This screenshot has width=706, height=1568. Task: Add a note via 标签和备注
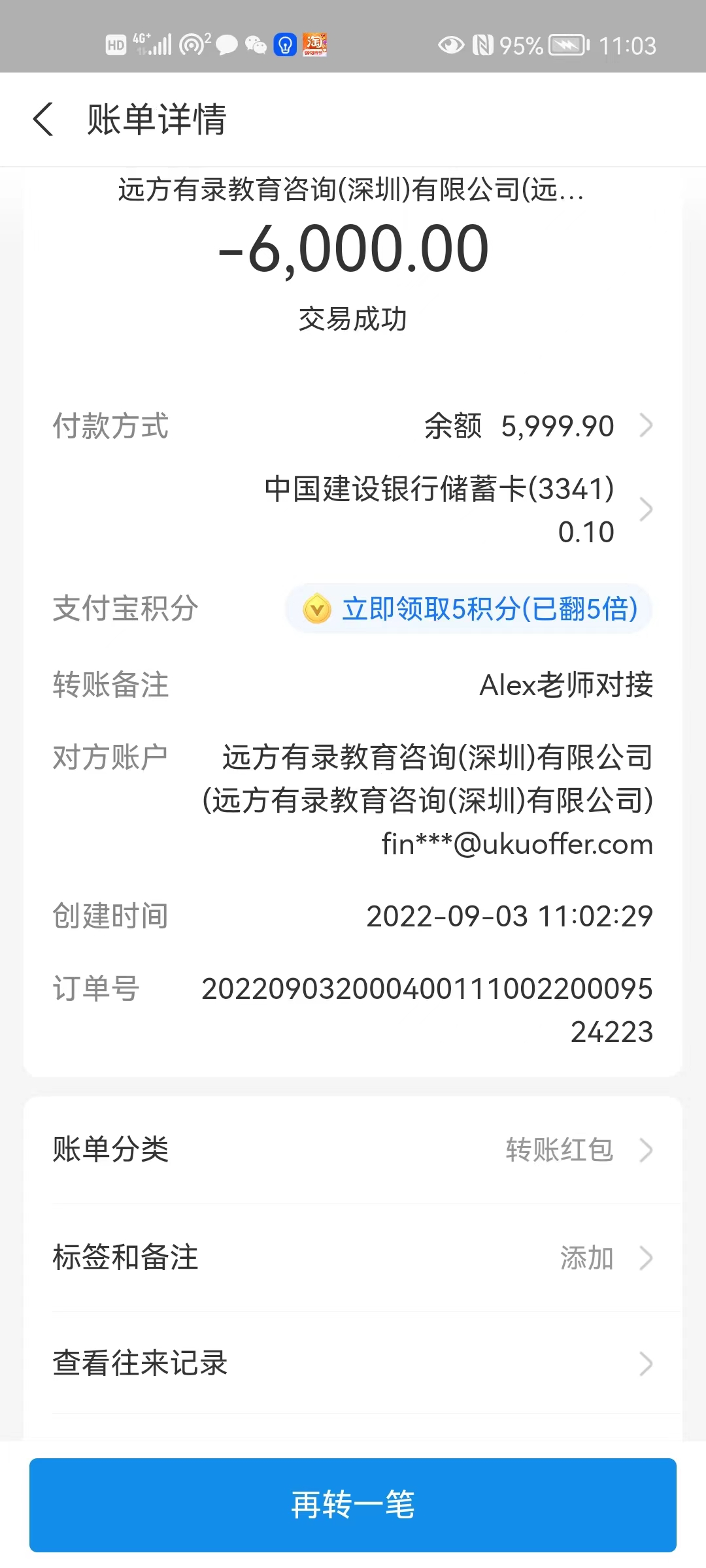[353, 1257]
